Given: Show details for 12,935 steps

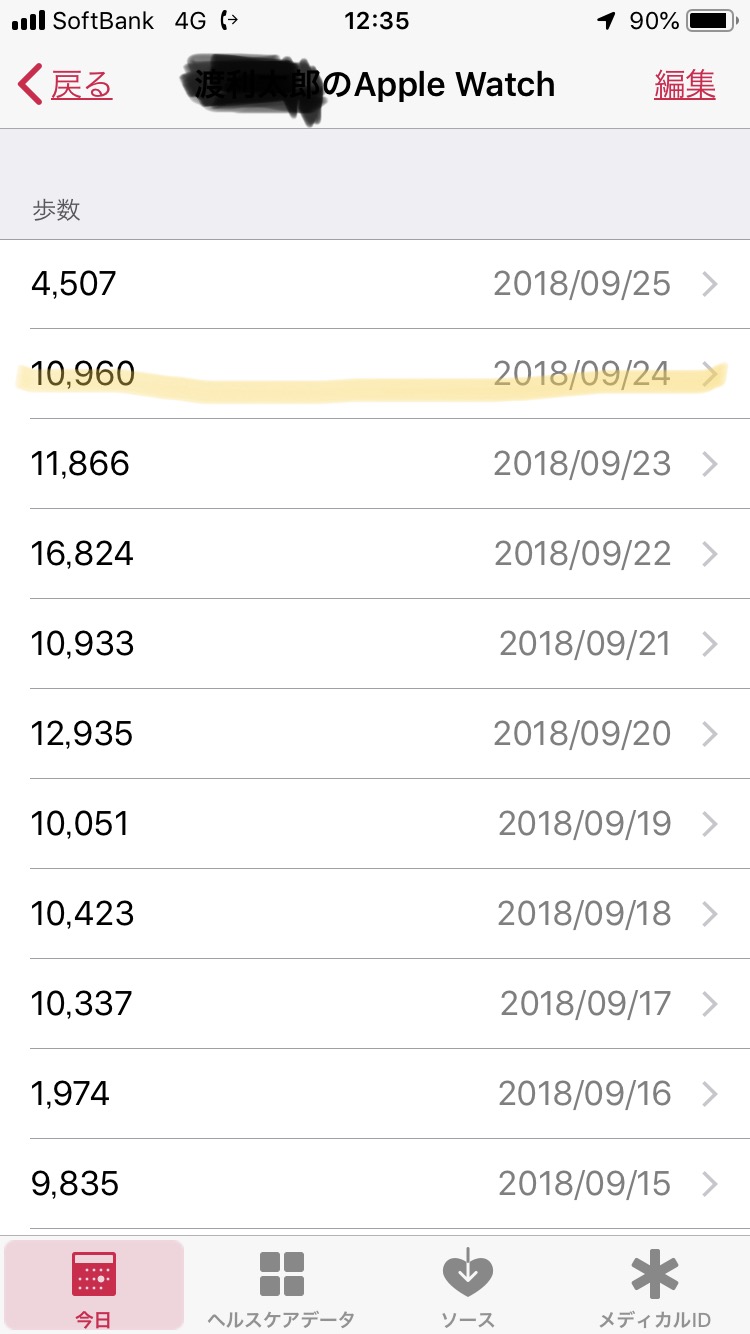Looking at the screenshot, I should pos(375,734).
